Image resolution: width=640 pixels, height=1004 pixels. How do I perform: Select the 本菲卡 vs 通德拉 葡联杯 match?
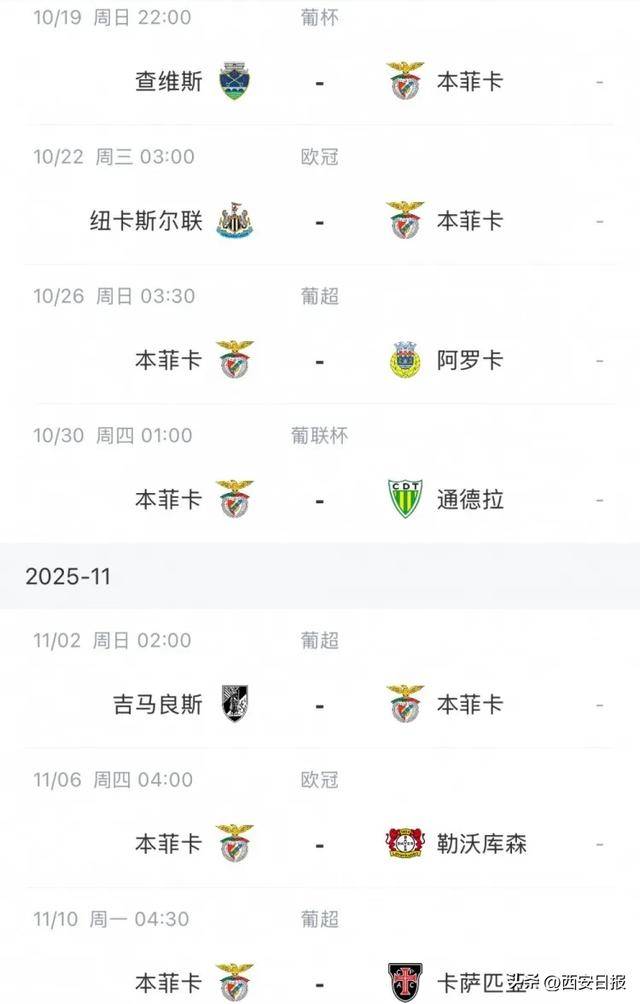coord(319,499)
